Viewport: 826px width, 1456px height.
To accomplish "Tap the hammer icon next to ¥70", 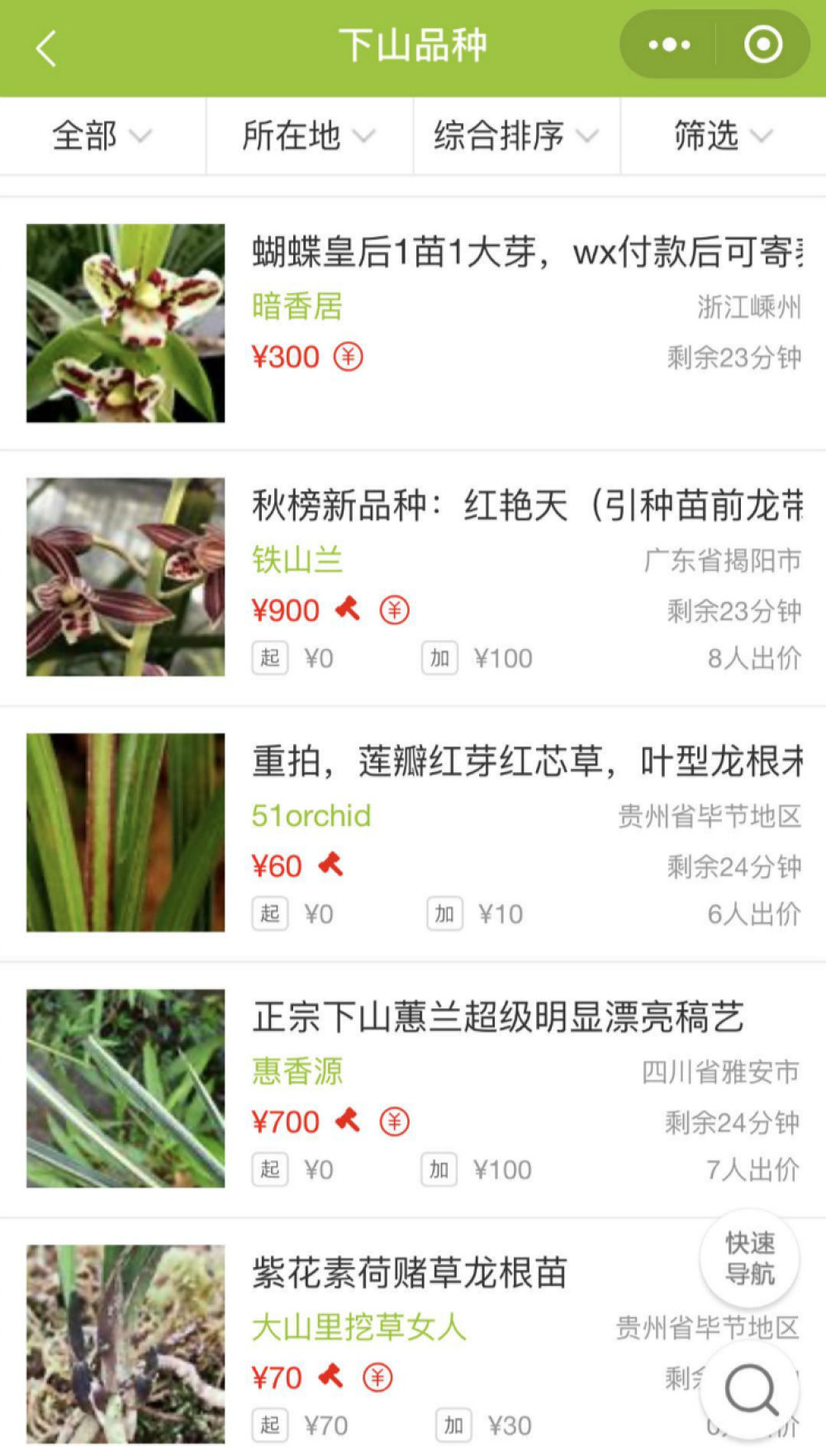I will (332, 1377).
